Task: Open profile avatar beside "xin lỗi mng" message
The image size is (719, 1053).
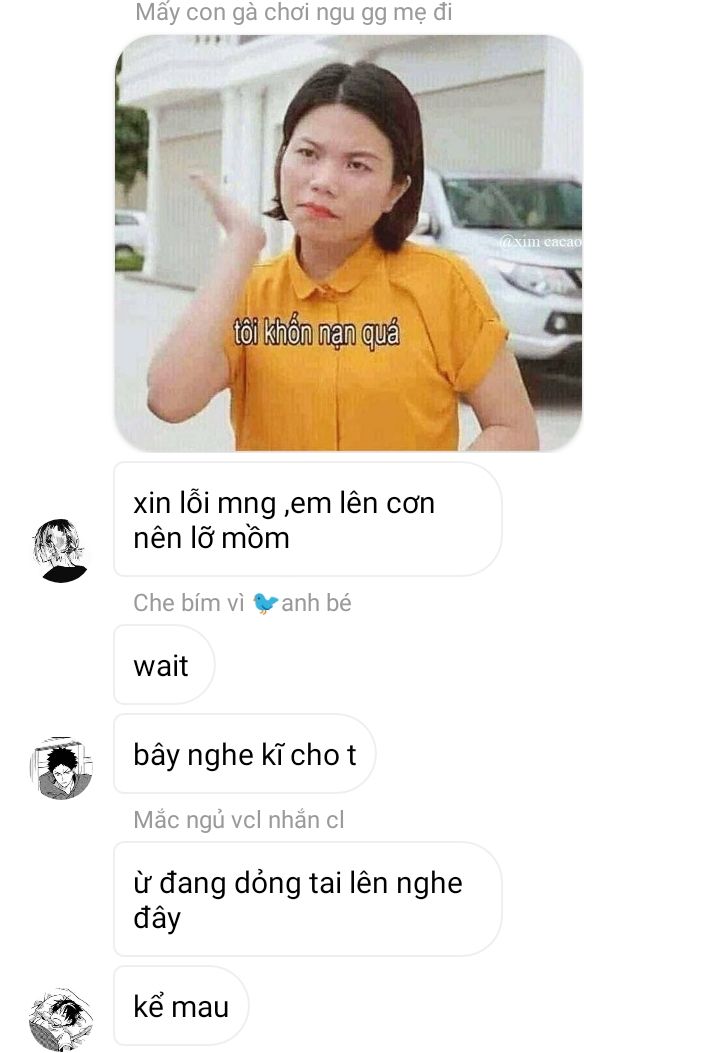Action: (61, 550)
